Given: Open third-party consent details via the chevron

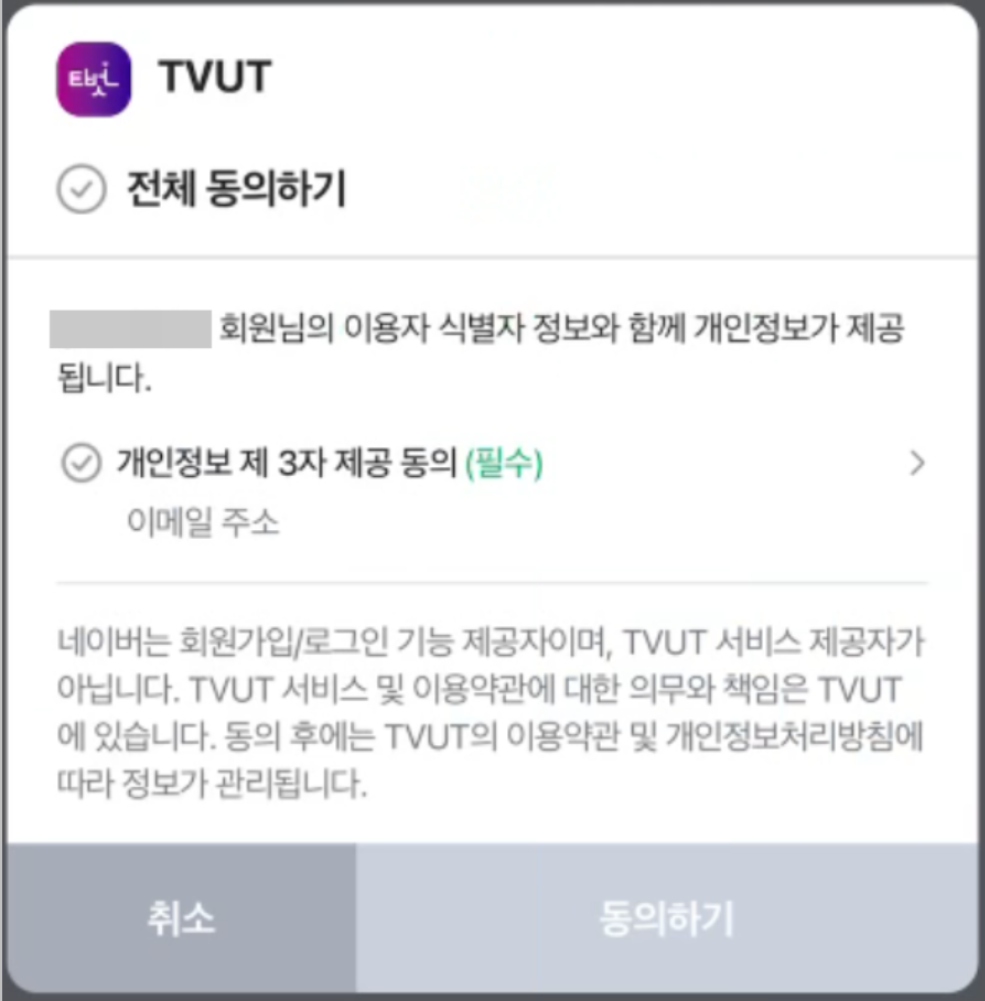Looking at the screenshot, I should click(x=916, y=464).
